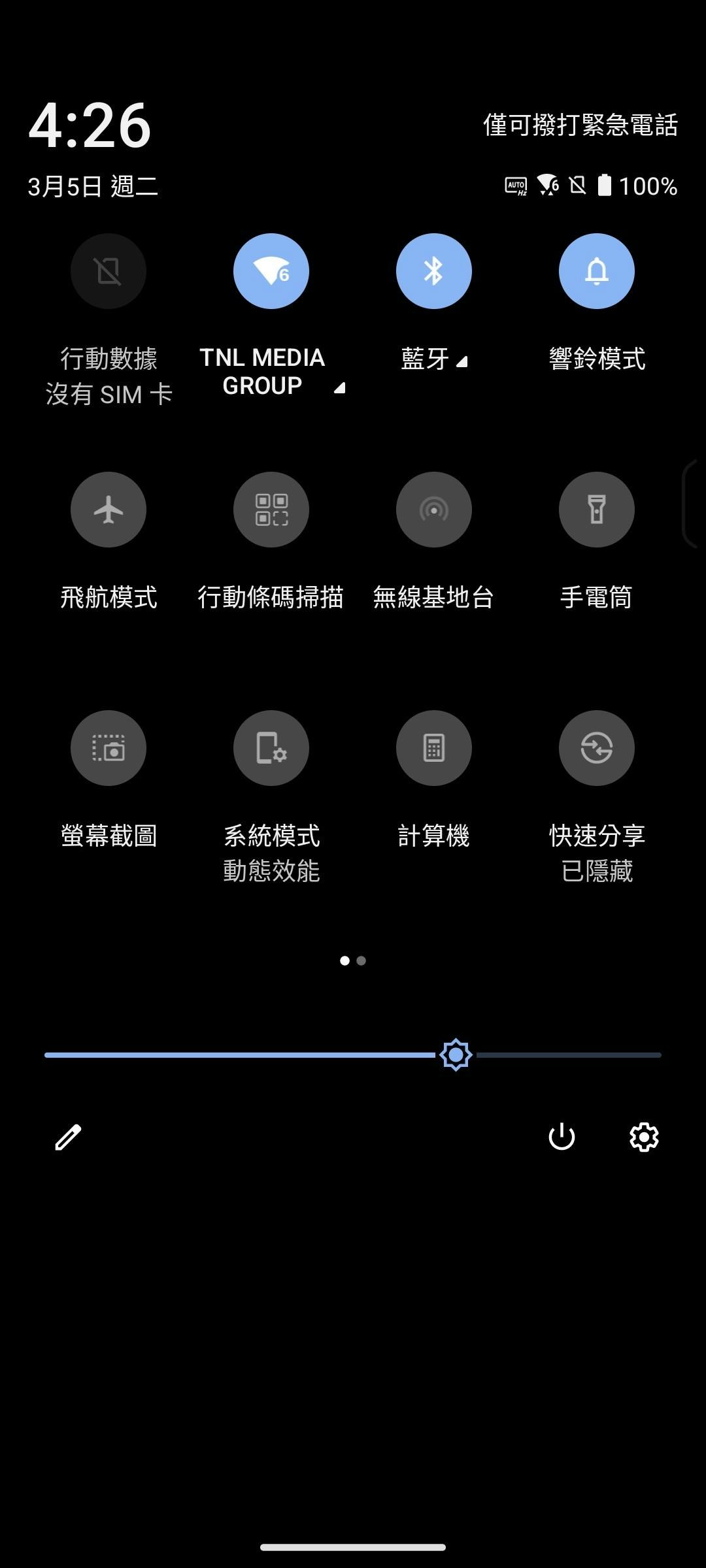Viewport: 706px width, 1568px height.
Task: Turn on the 手電筒 flashlight
Action: [x=597, y=509]
